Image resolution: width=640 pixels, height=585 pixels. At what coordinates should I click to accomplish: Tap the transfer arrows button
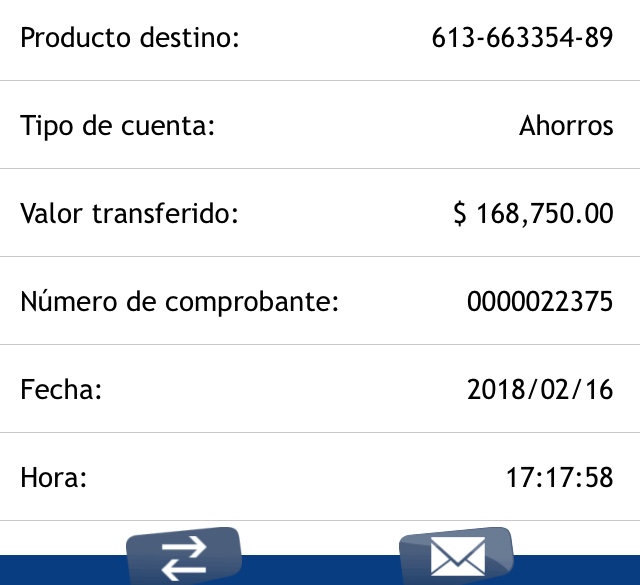[184, 556]
